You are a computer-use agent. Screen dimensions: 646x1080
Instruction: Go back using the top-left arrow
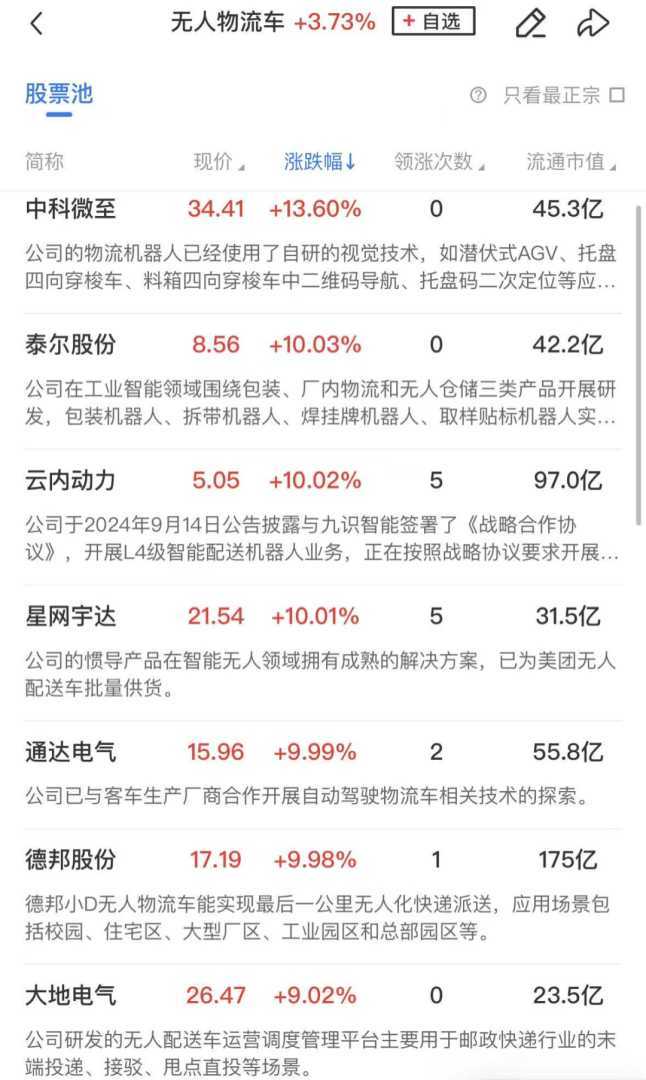pyautogui.click(x=37, y=24)
